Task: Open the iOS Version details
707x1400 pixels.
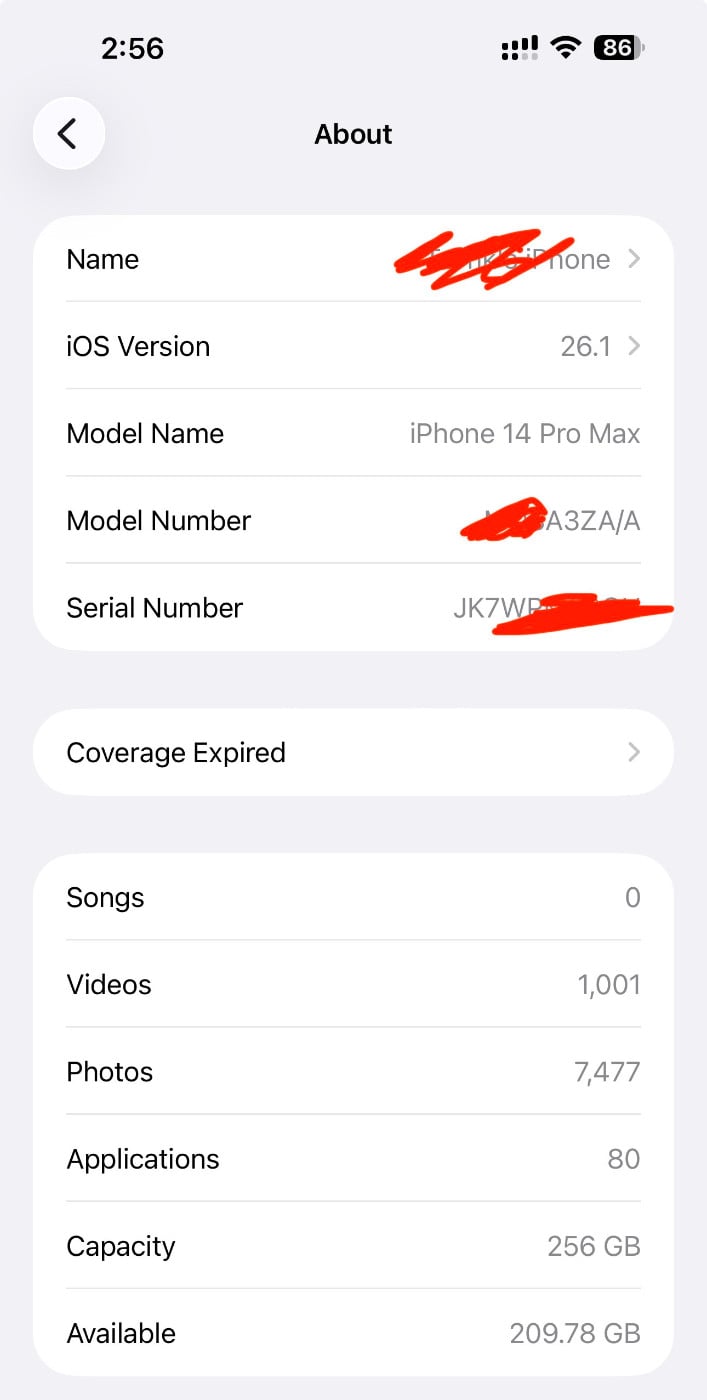Action: 353,347
